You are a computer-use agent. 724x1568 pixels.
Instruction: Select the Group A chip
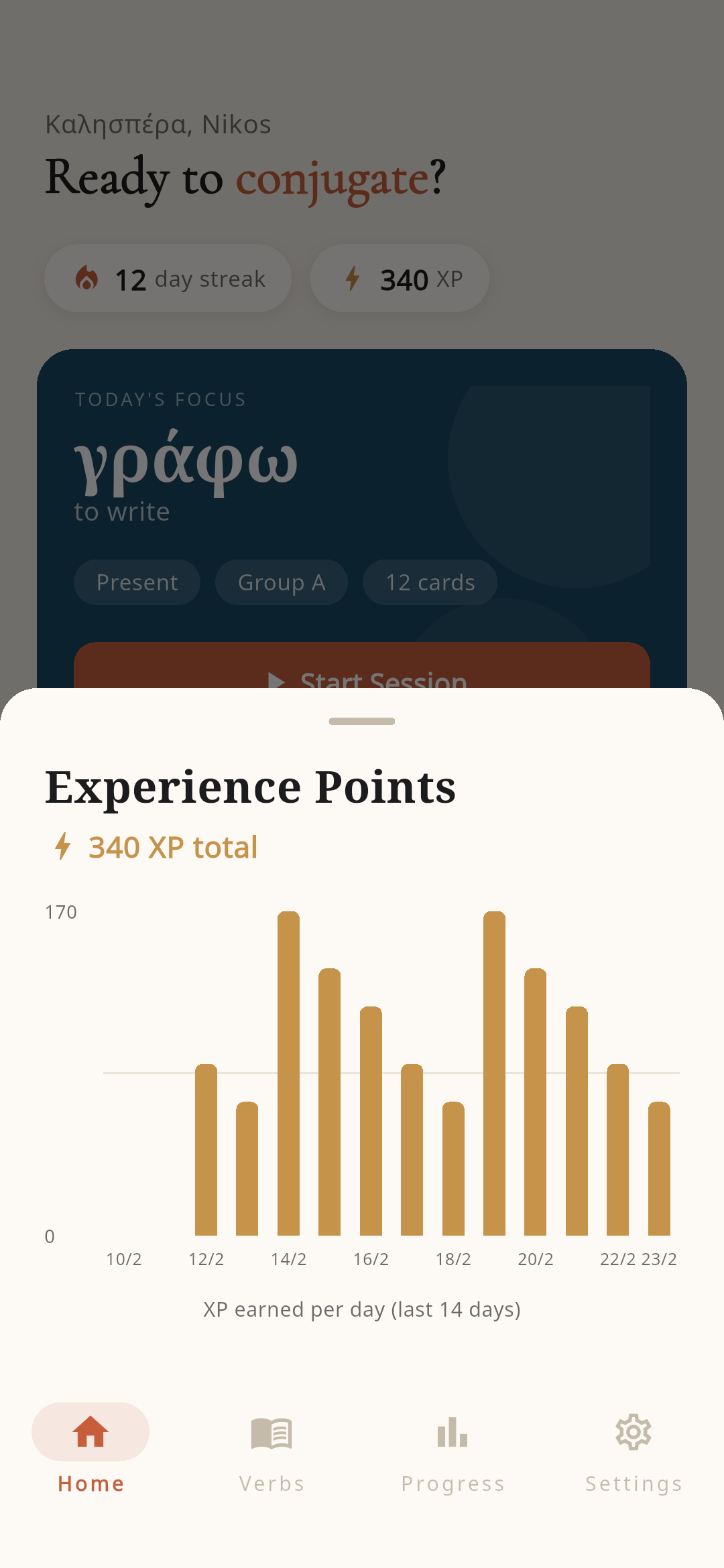281,582
